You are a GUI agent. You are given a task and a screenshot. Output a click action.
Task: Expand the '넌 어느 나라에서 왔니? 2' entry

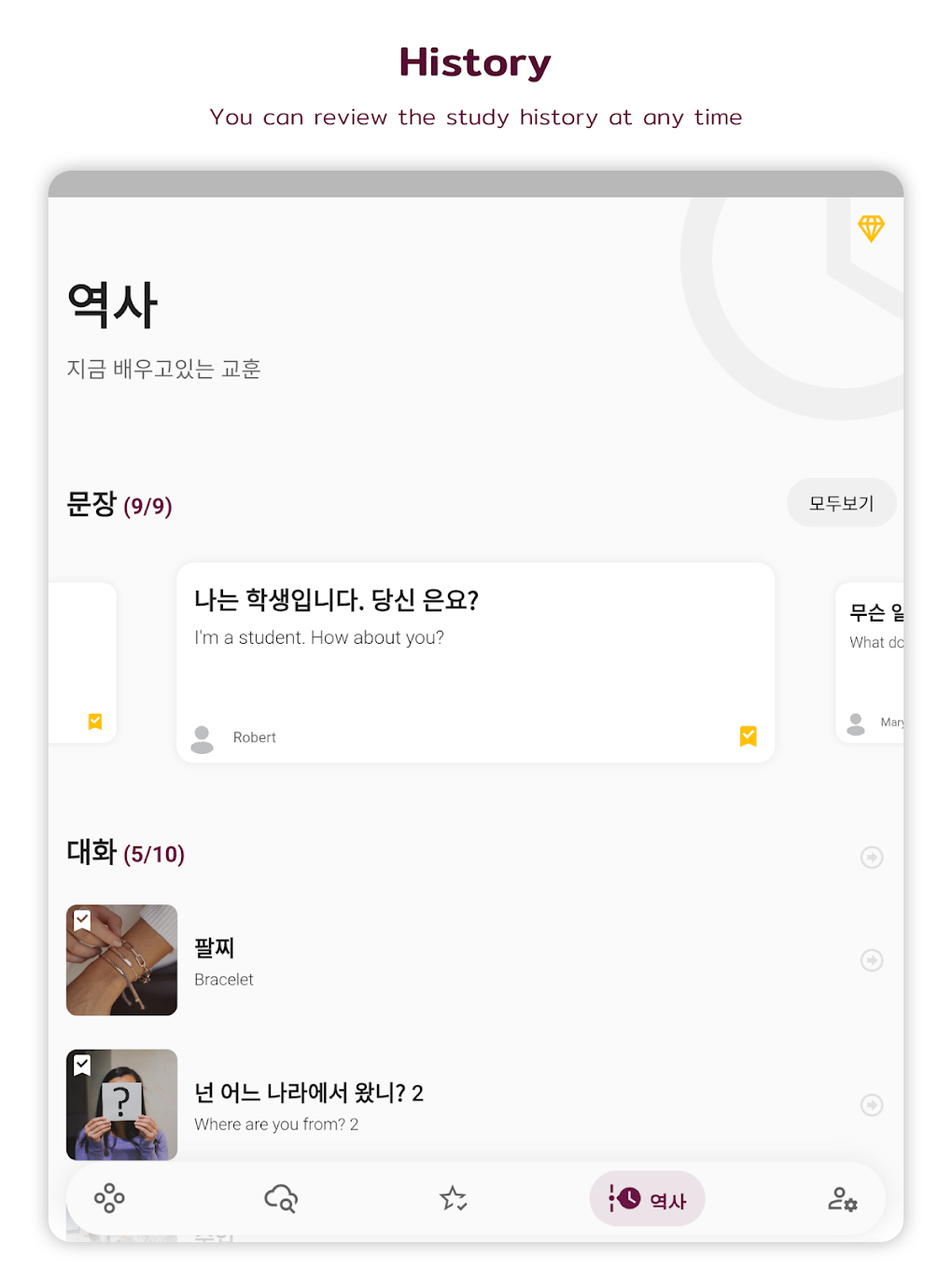point(871,1105)
